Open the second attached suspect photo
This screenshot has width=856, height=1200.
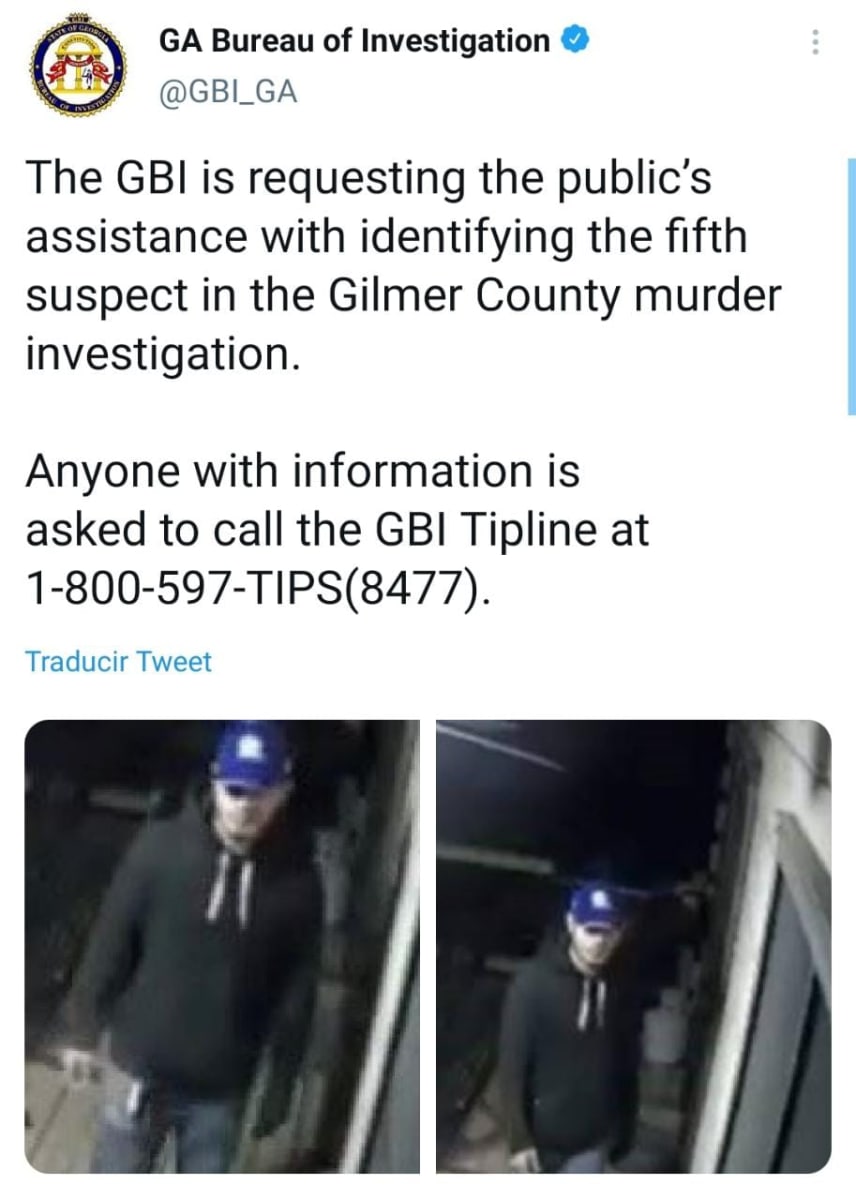pos(633,945)
